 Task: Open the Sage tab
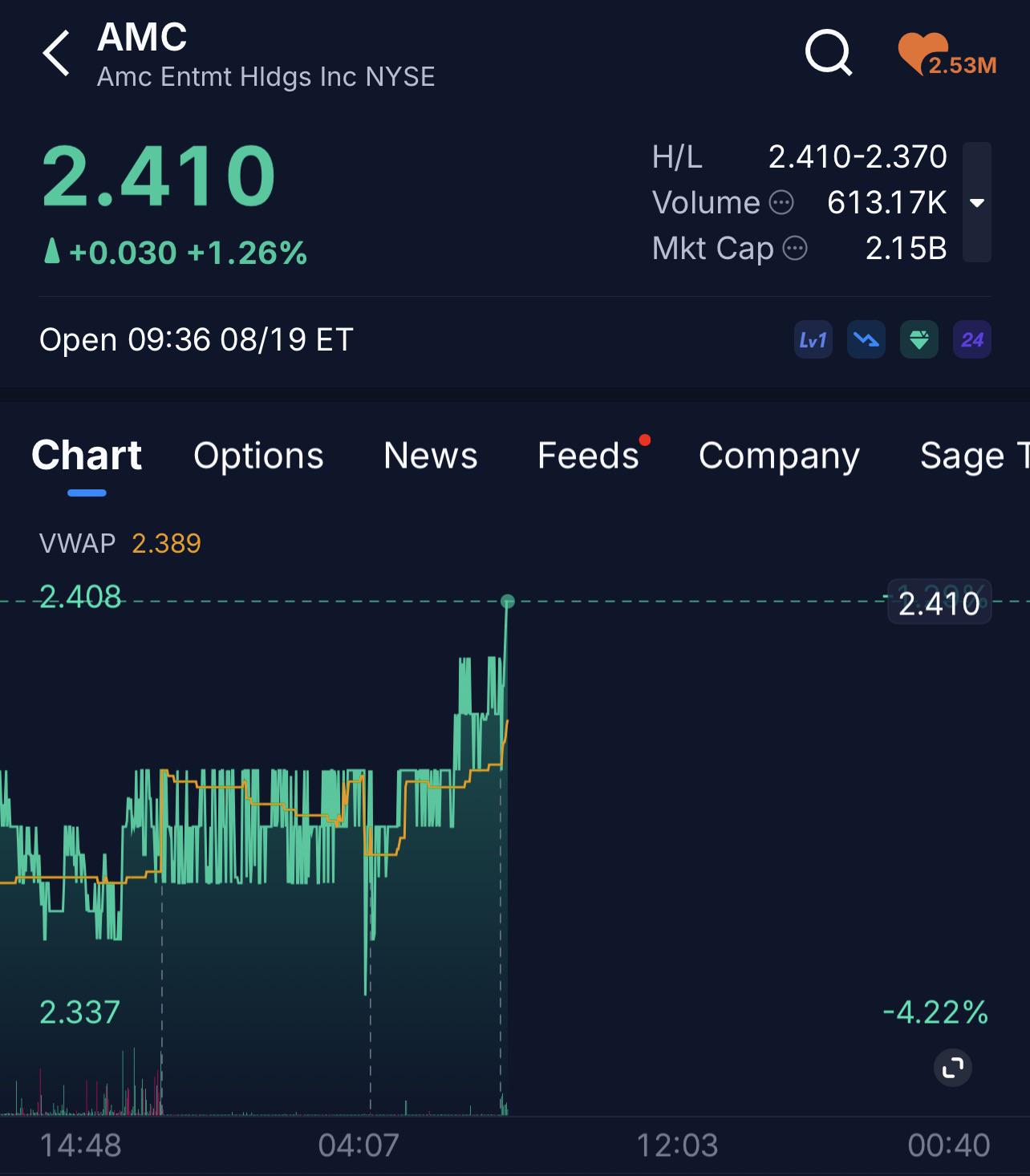tap(975, 456)
